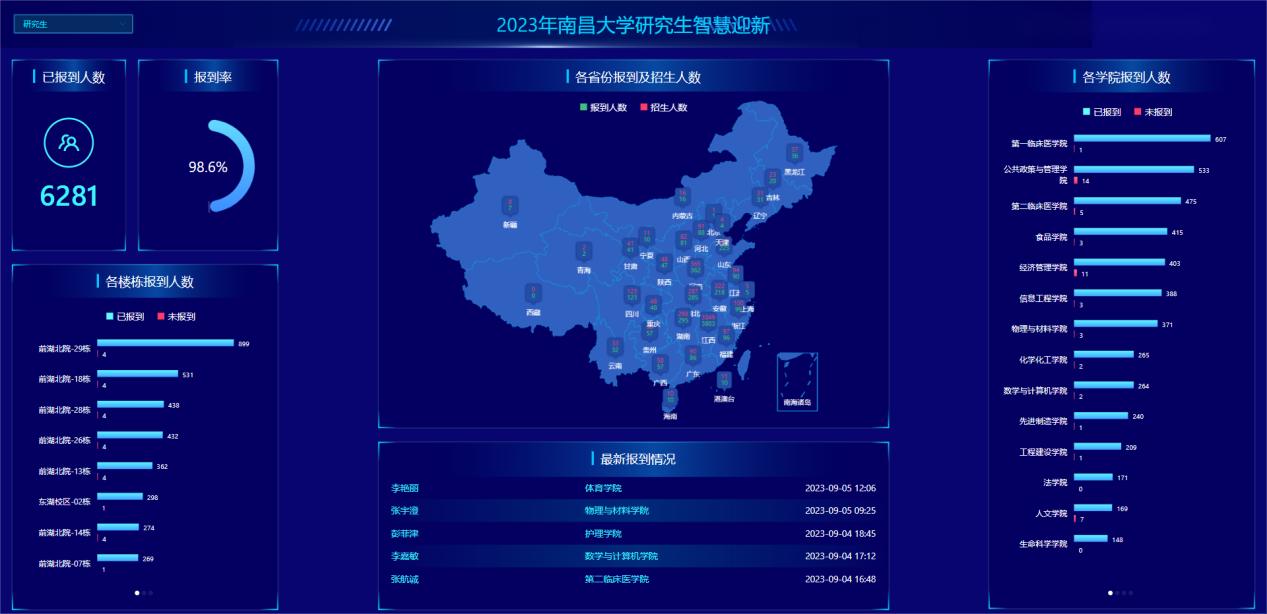Toggle 招生人数 legend on the province map
1267x614 pixels.
(x=663, y=107)
